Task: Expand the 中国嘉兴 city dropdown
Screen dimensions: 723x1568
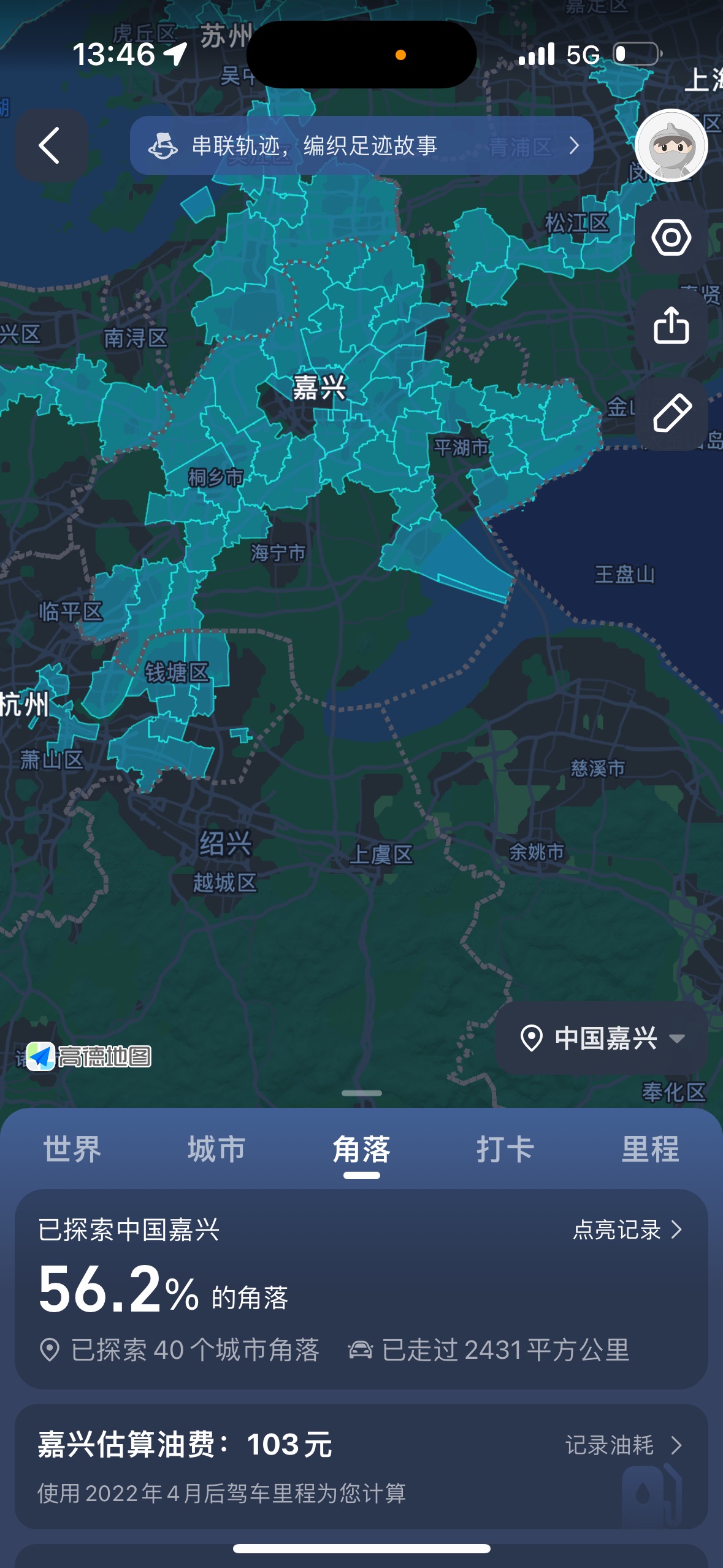Action: pos(602,1038)
